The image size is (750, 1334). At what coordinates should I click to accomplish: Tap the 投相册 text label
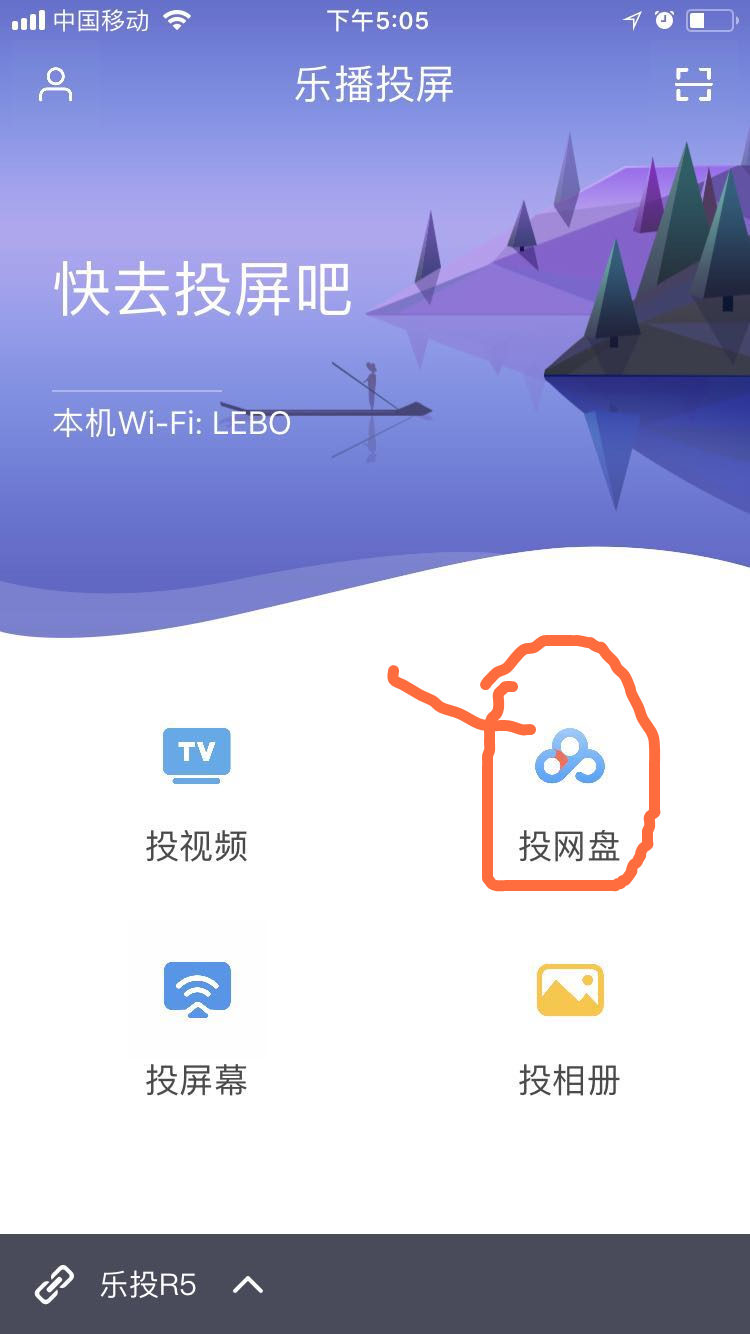pos(570,1080)
